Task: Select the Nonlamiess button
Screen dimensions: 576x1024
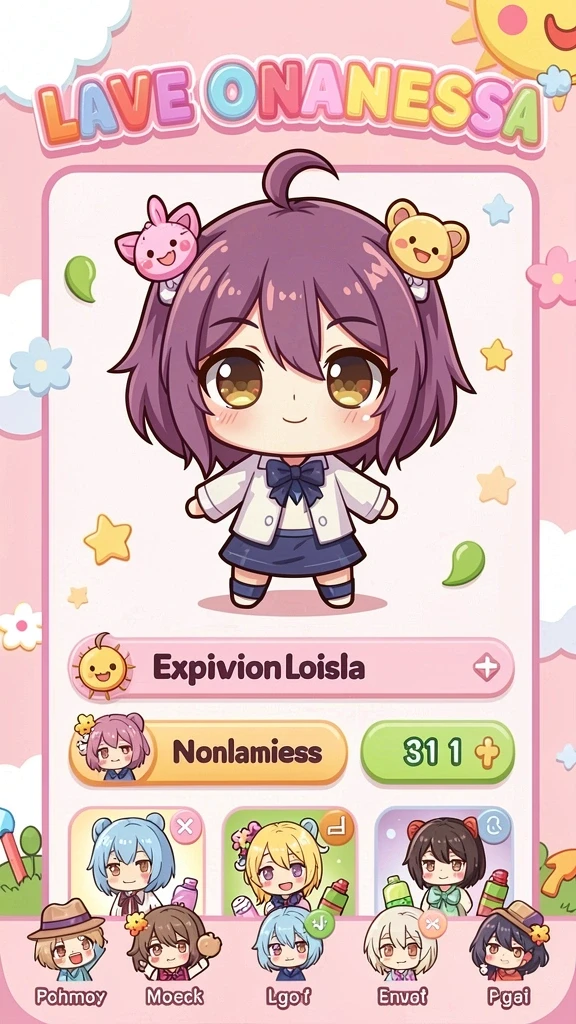Action: 208,752
